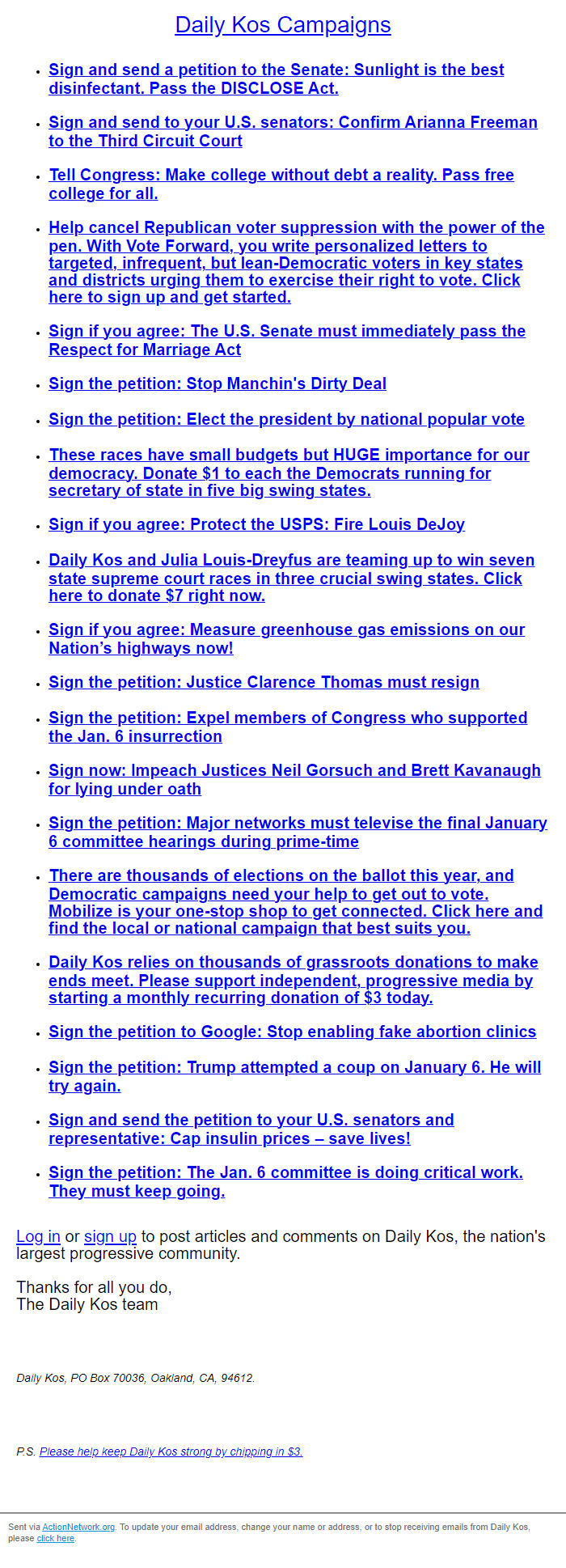The width and height of the screenshot is (566, 1568).
Task: Open the P.S. chipping in $3 link
Action: 171,1451
